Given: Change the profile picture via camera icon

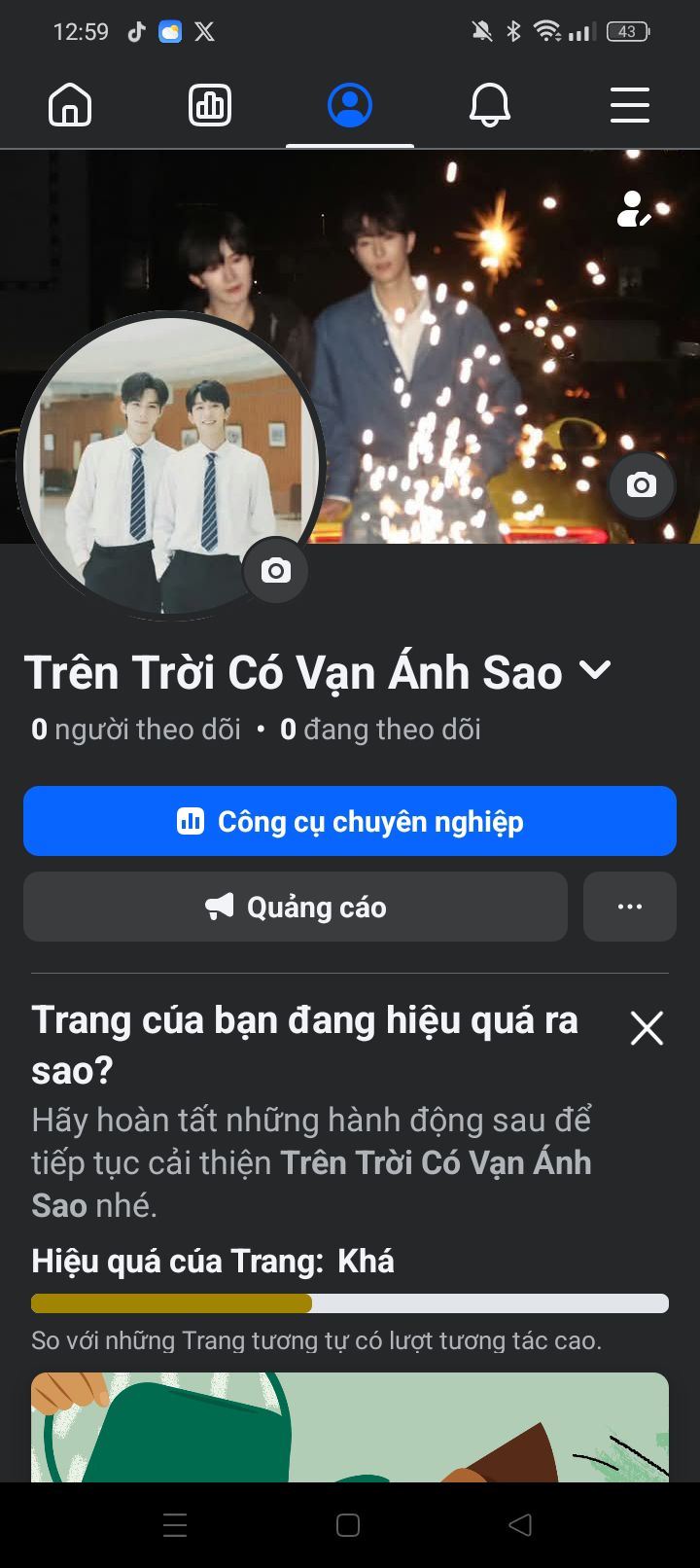Looking at the screenshot, I should (276, 571).
